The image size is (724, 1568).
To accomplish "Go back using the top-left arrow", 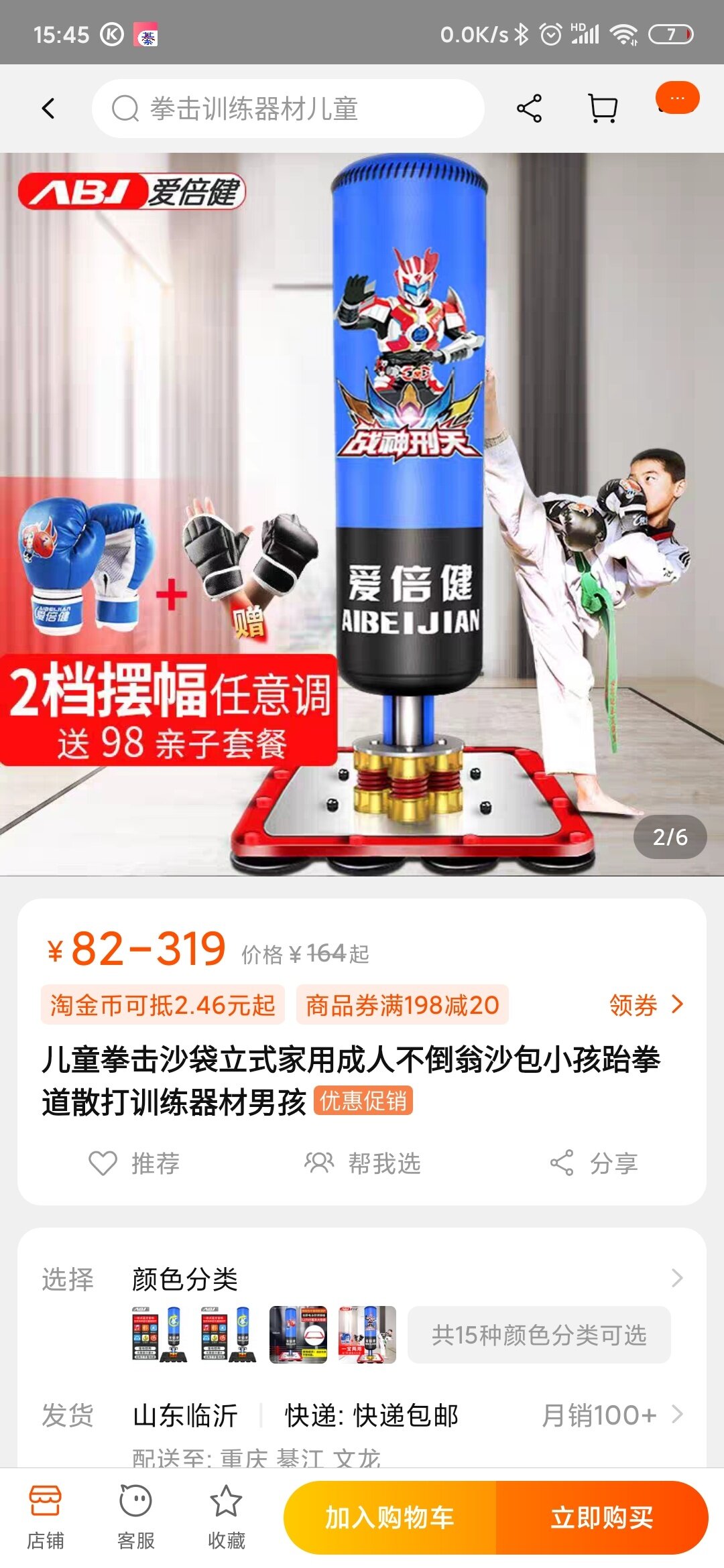I will click(x=48, y=109).
